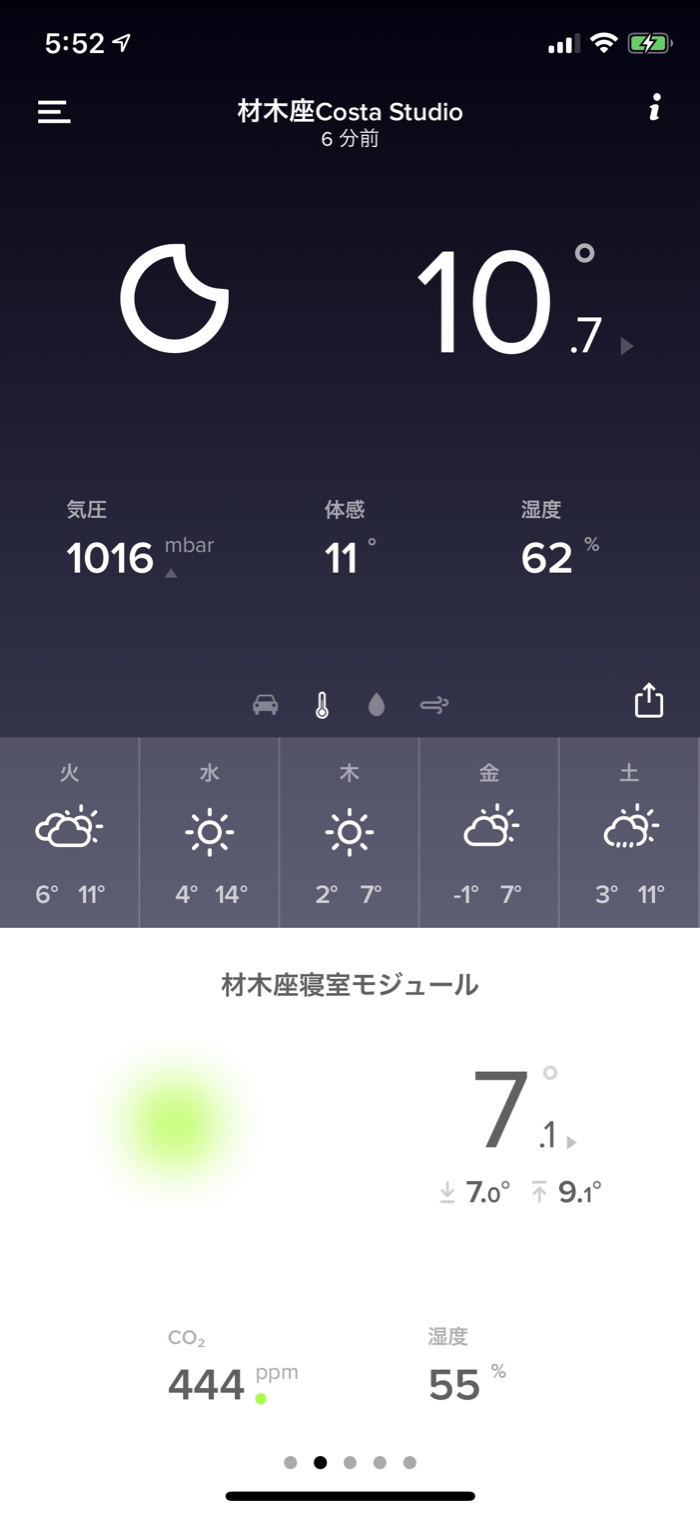Switch to the wind view
Screen dimensions: 700x1516
coord(434,706)
